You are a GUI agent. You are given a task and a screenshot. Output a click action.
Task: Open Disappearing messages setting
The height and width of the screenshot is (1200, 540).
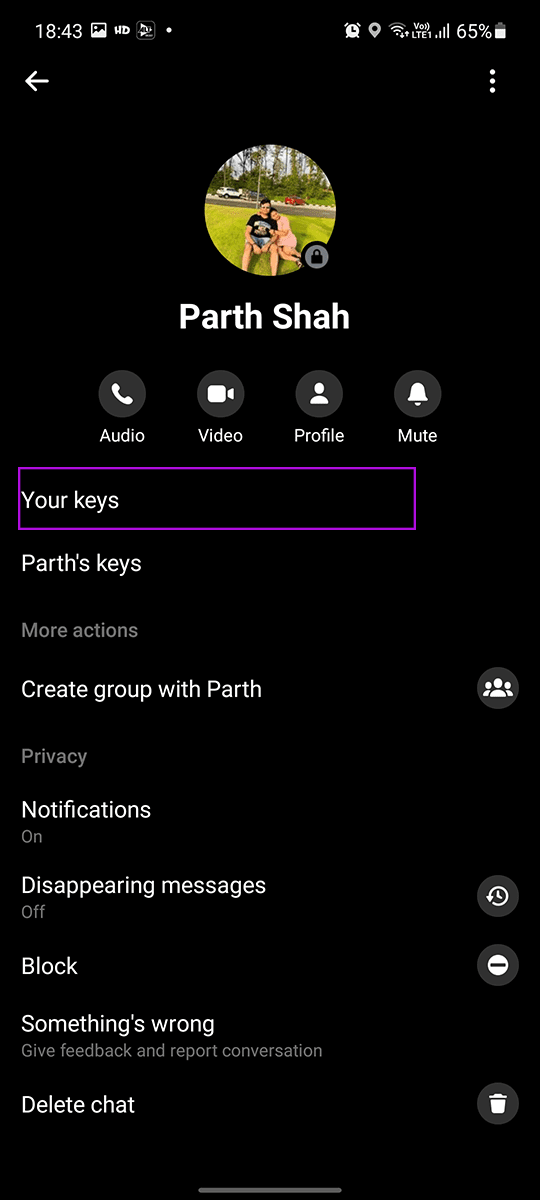click(x=270, y=897)
